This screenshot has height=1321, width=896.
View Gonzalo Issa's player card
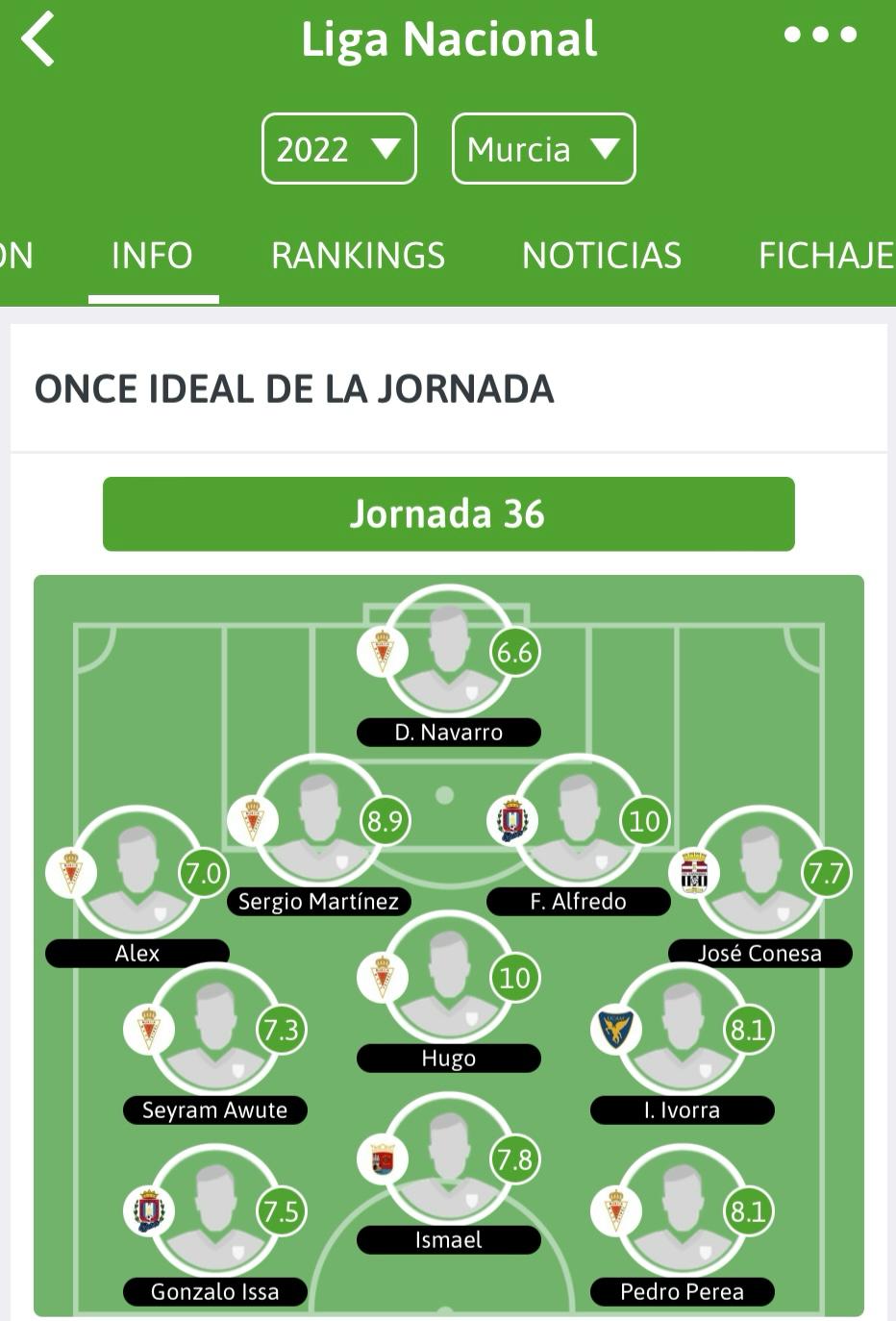click(x=214, y=1213)
